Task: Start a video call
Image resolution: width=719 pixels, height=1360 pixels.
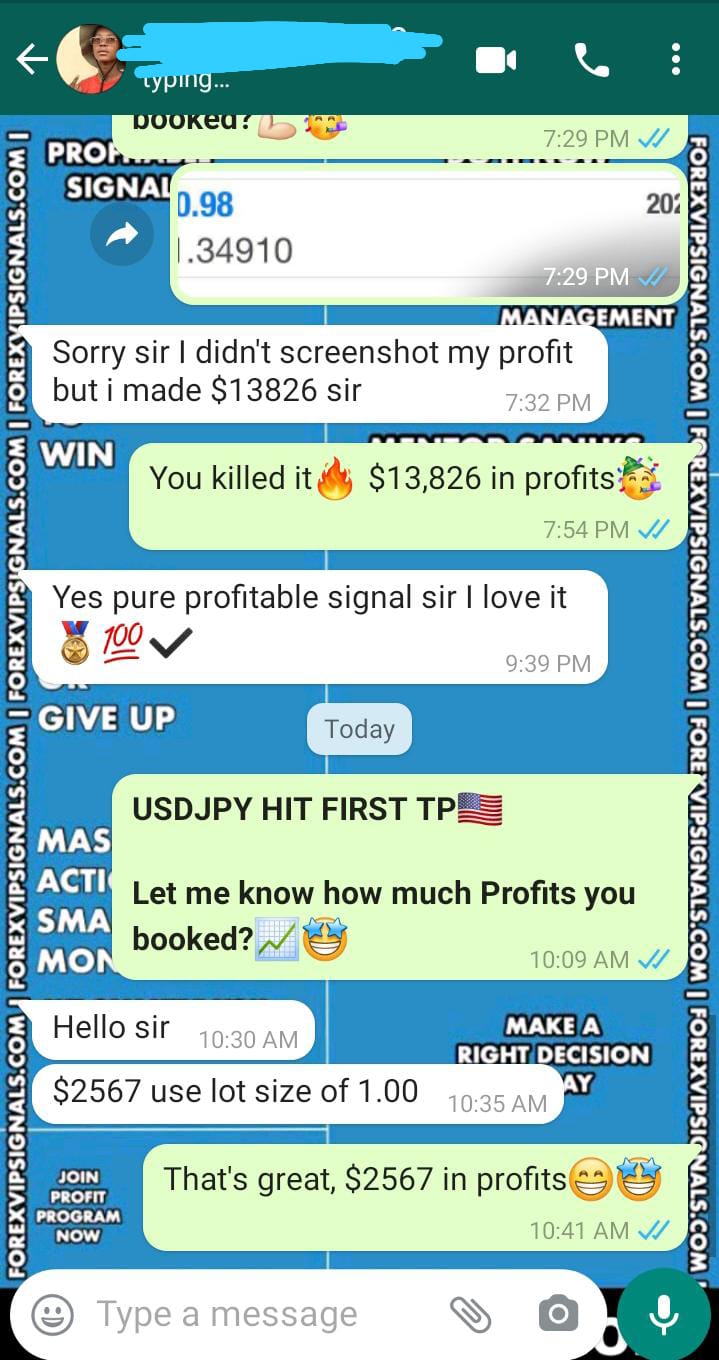Action: pos(495,61)
